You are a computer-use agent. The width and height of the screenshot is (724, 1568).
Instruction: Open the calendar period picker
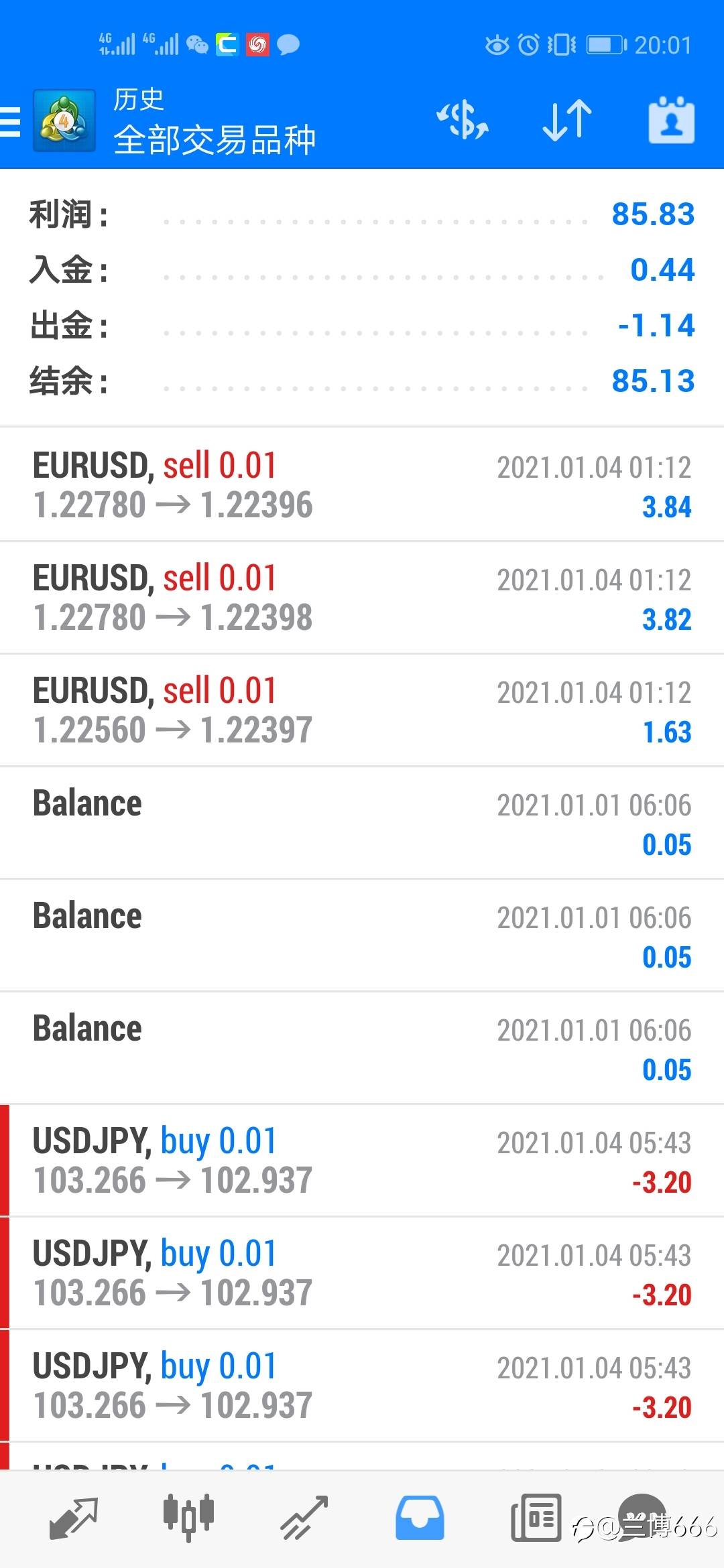pos(671,121)
